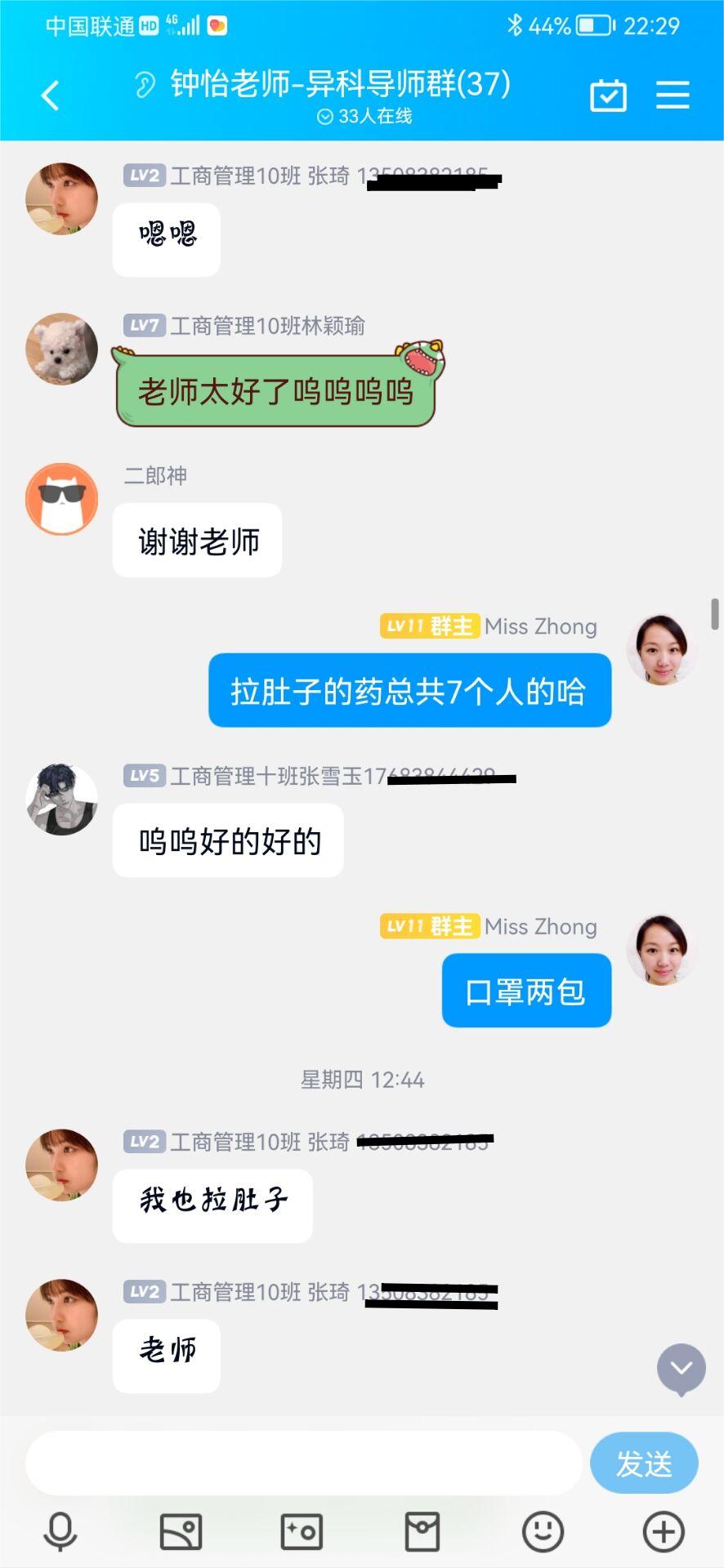Open the group settings menu
724x1568 pixels.
click(x=673, y=96)
